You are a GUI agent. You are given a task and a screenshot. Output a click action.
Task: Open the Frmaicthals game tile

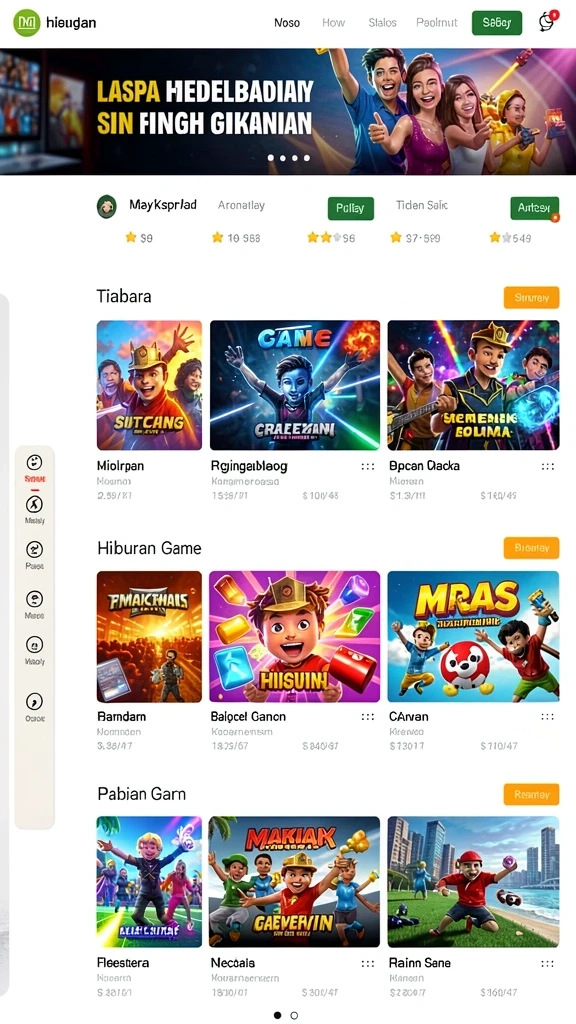150,637
